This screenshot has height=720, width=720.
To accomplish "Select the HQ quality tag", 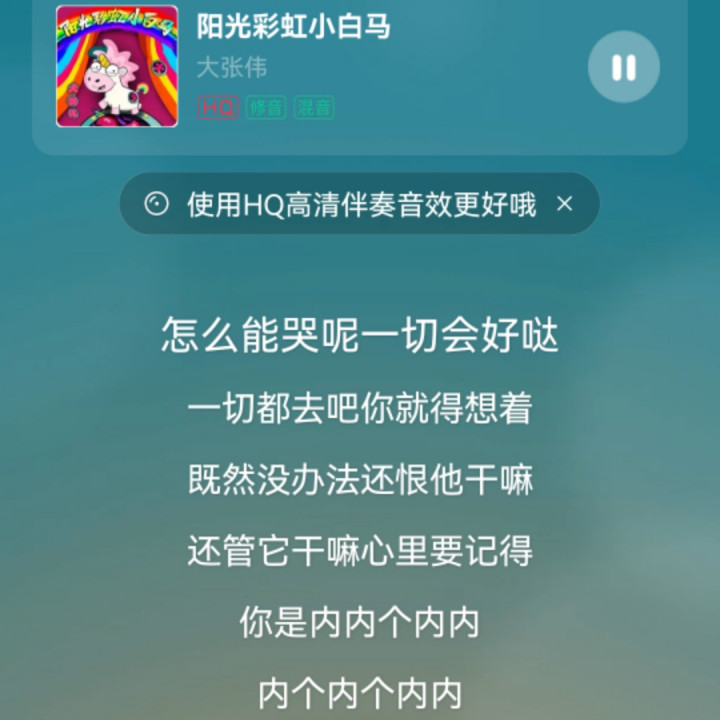I will 218,107.
